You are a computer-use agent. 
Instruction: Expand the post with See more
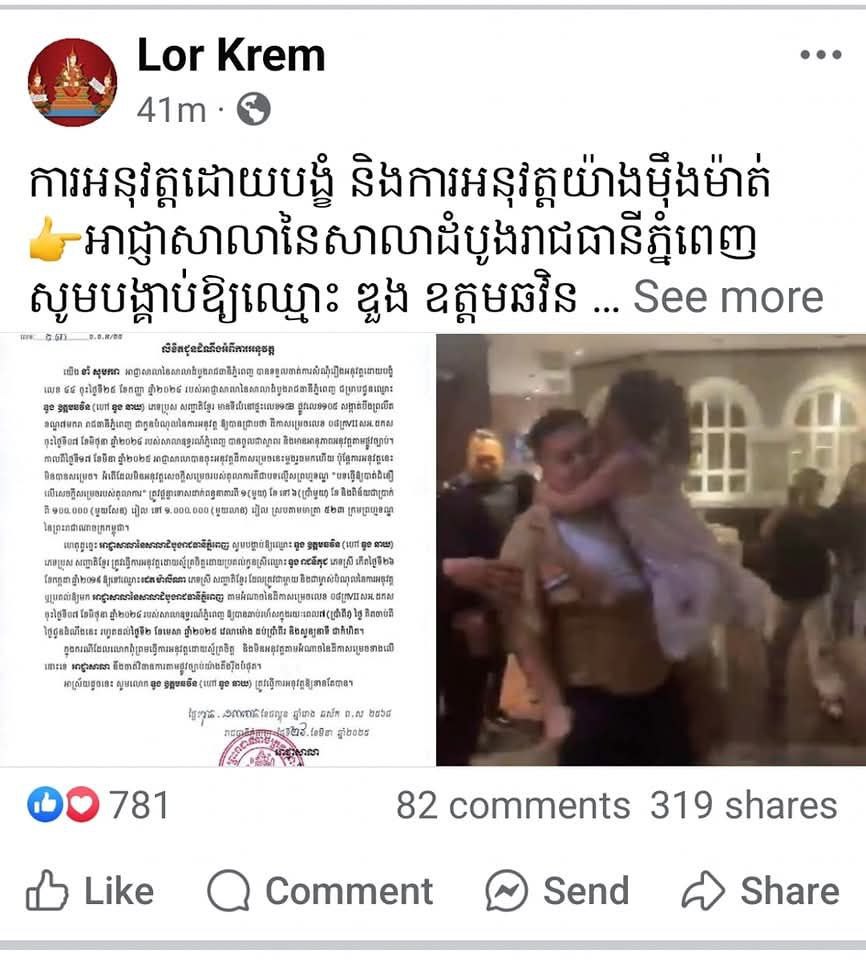728,297
